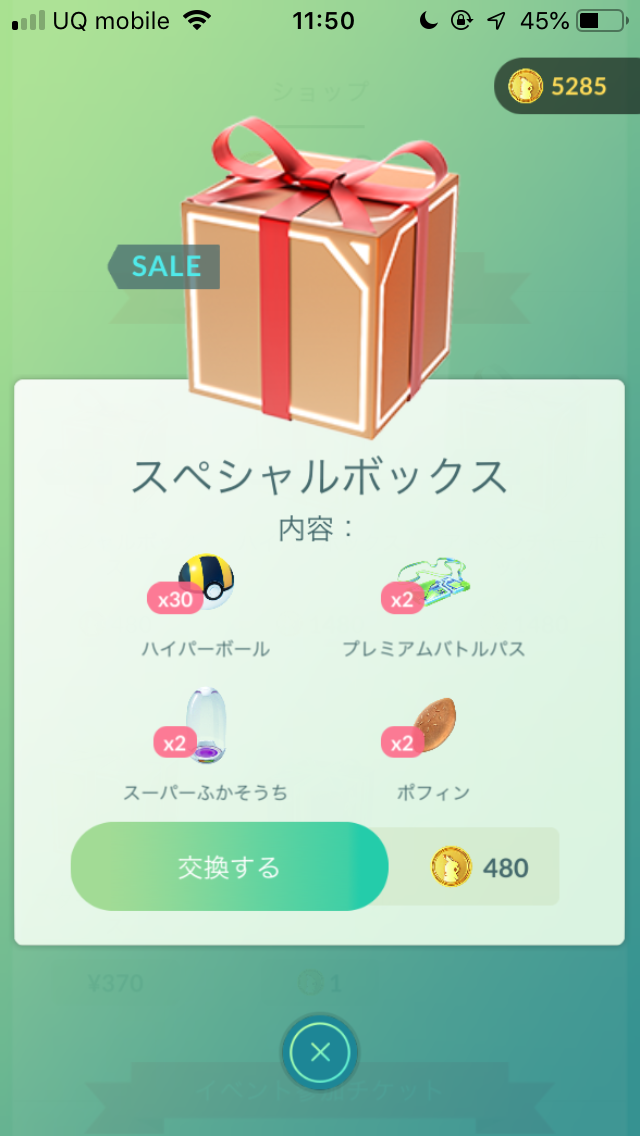Close the Special Box dialog

tap(319, 1052)
